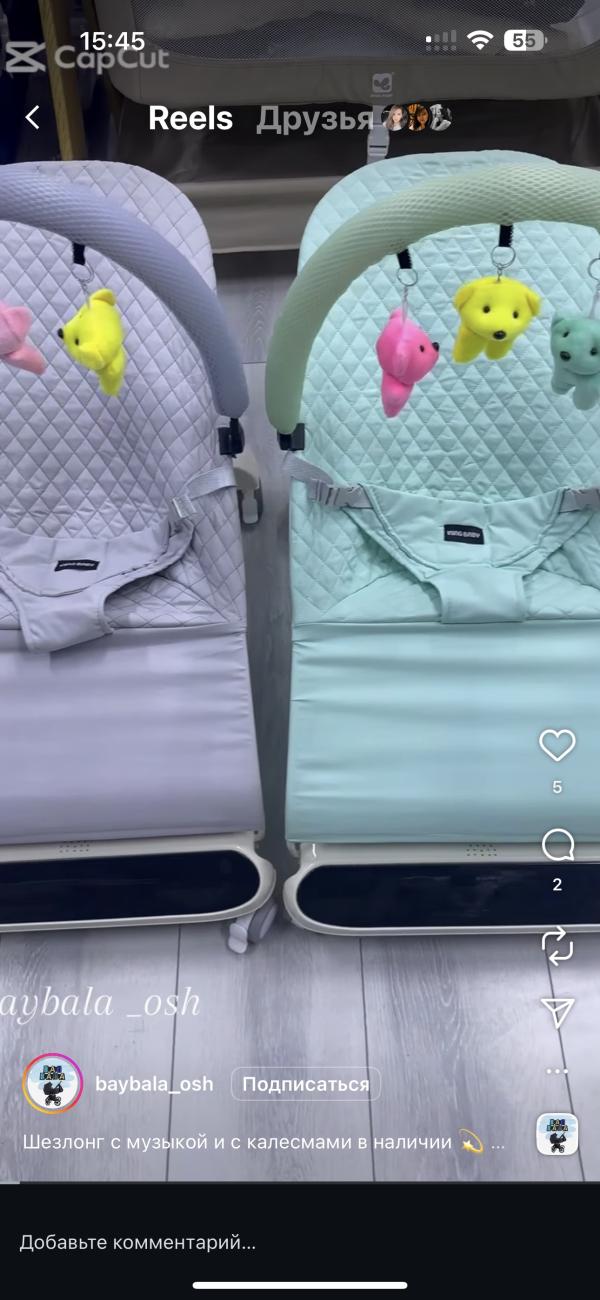Like this reel with the heart icon

coord(557,745)
